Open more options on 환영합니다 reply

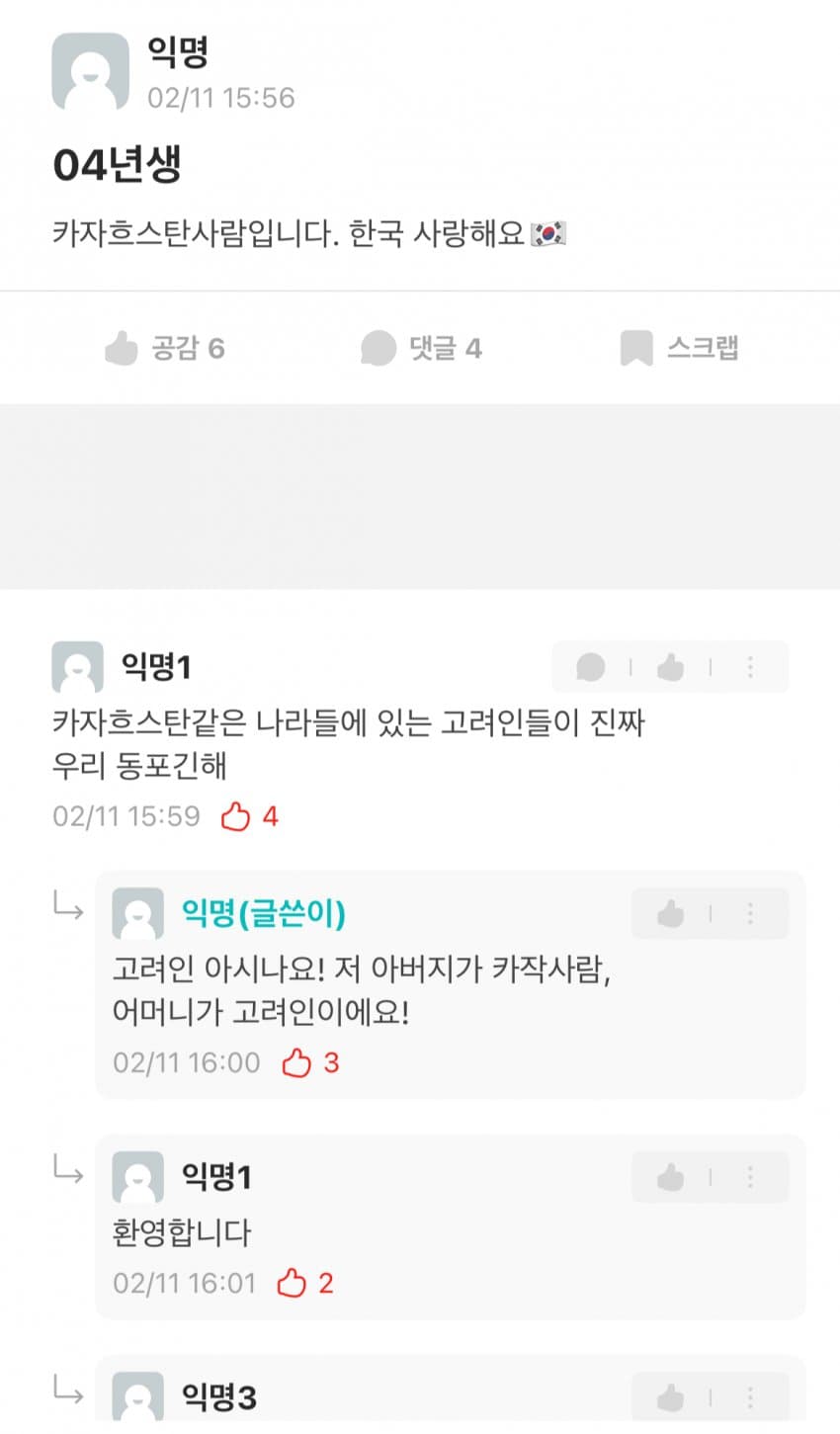pos(750,1177)
